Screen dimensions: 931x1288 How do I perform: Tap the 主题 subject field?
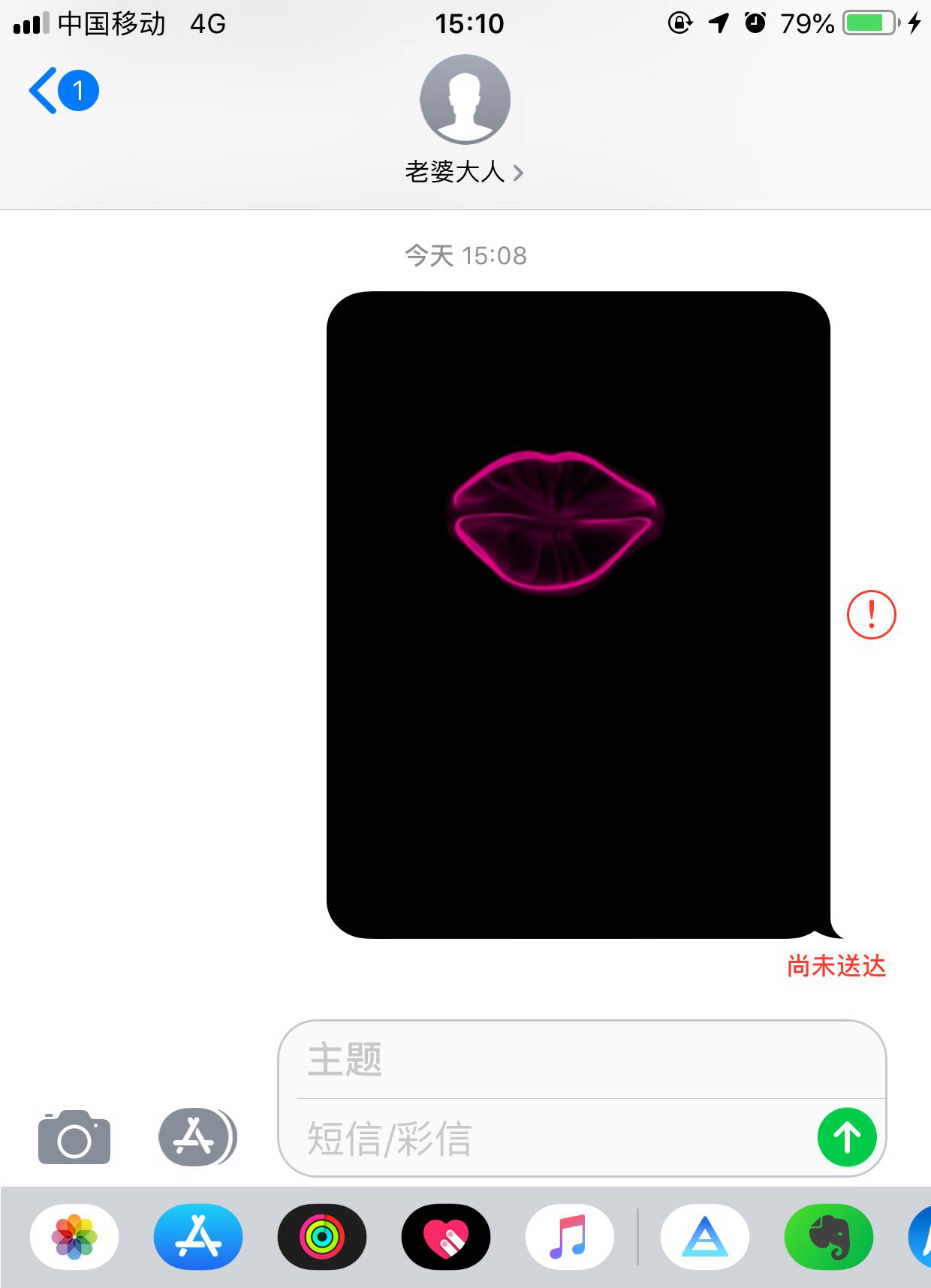(582, 1060)
